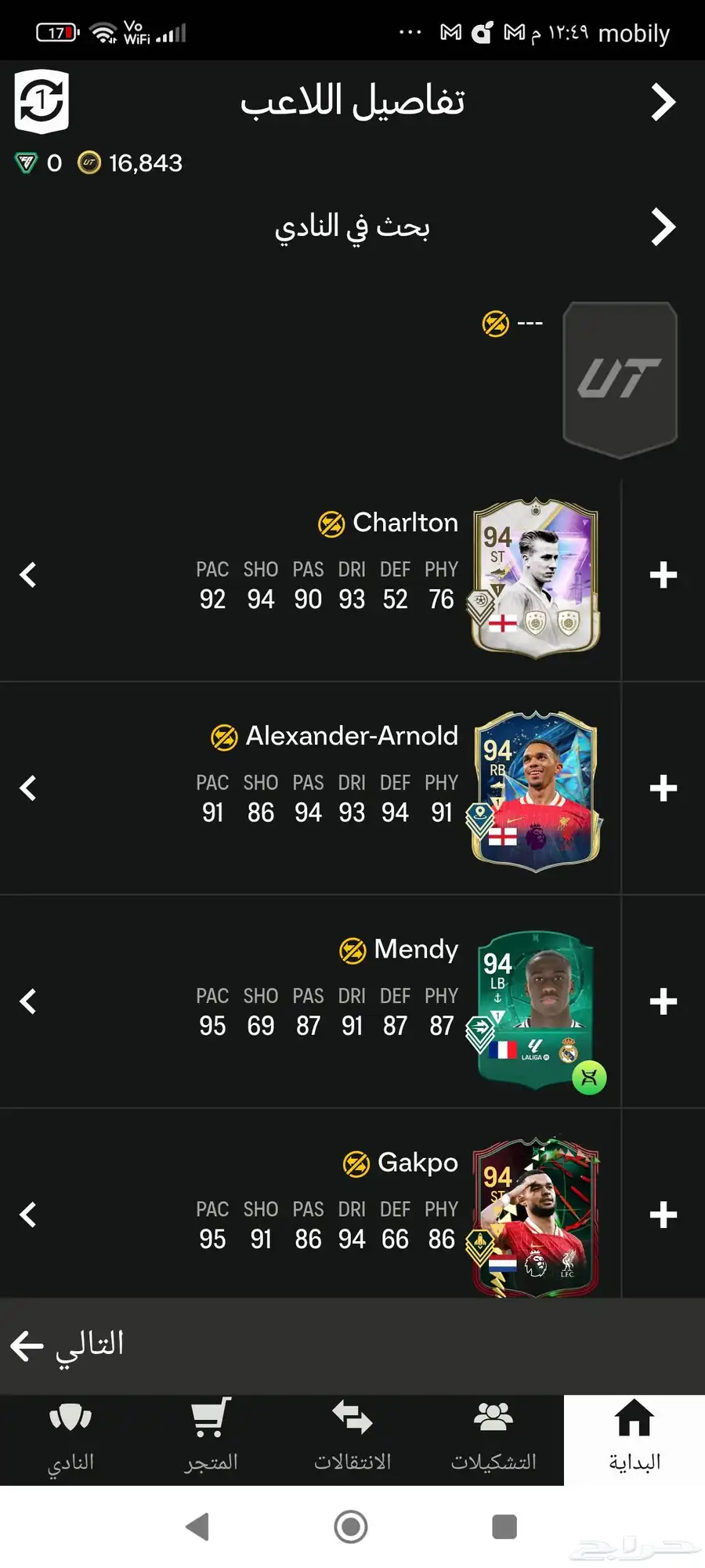Viewport: 705px width, 1568px height.
Task: Switch to the البداية home tab
Action: coord(634,1440)
